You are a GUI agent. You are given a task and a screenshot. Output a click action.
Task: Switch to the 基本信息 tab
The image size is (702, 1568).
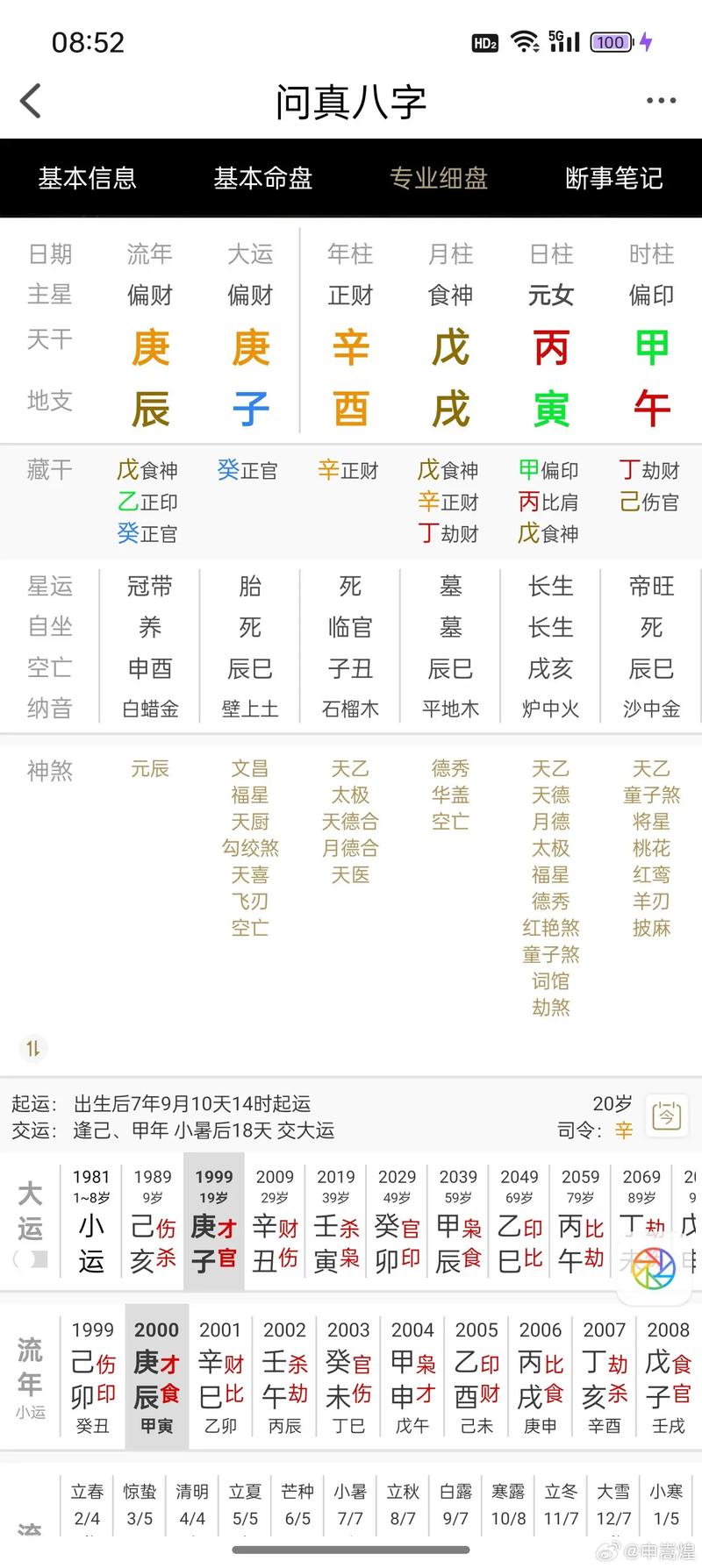(87, 178)
